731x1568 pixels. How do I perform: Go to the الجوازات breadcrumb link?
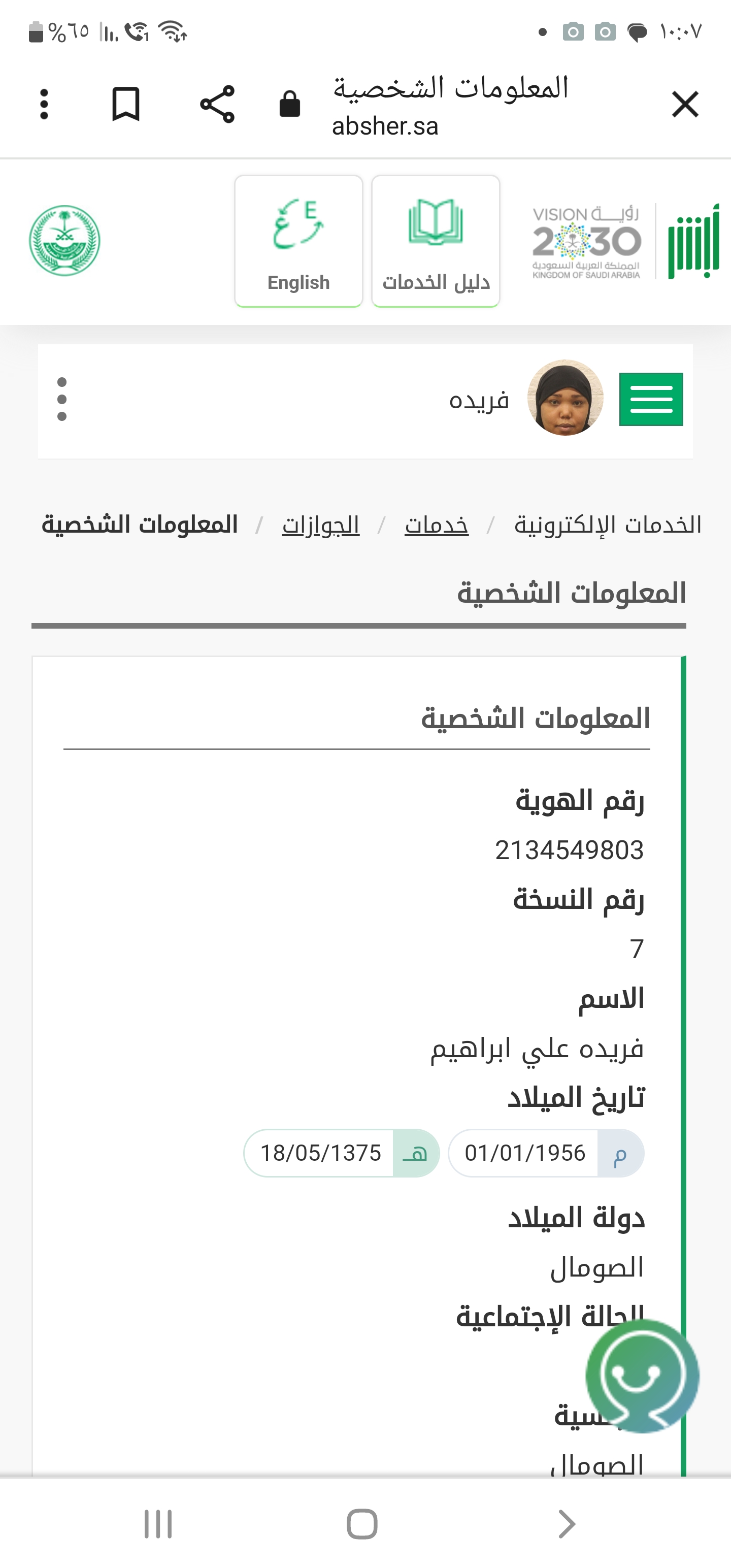point(320,525)
